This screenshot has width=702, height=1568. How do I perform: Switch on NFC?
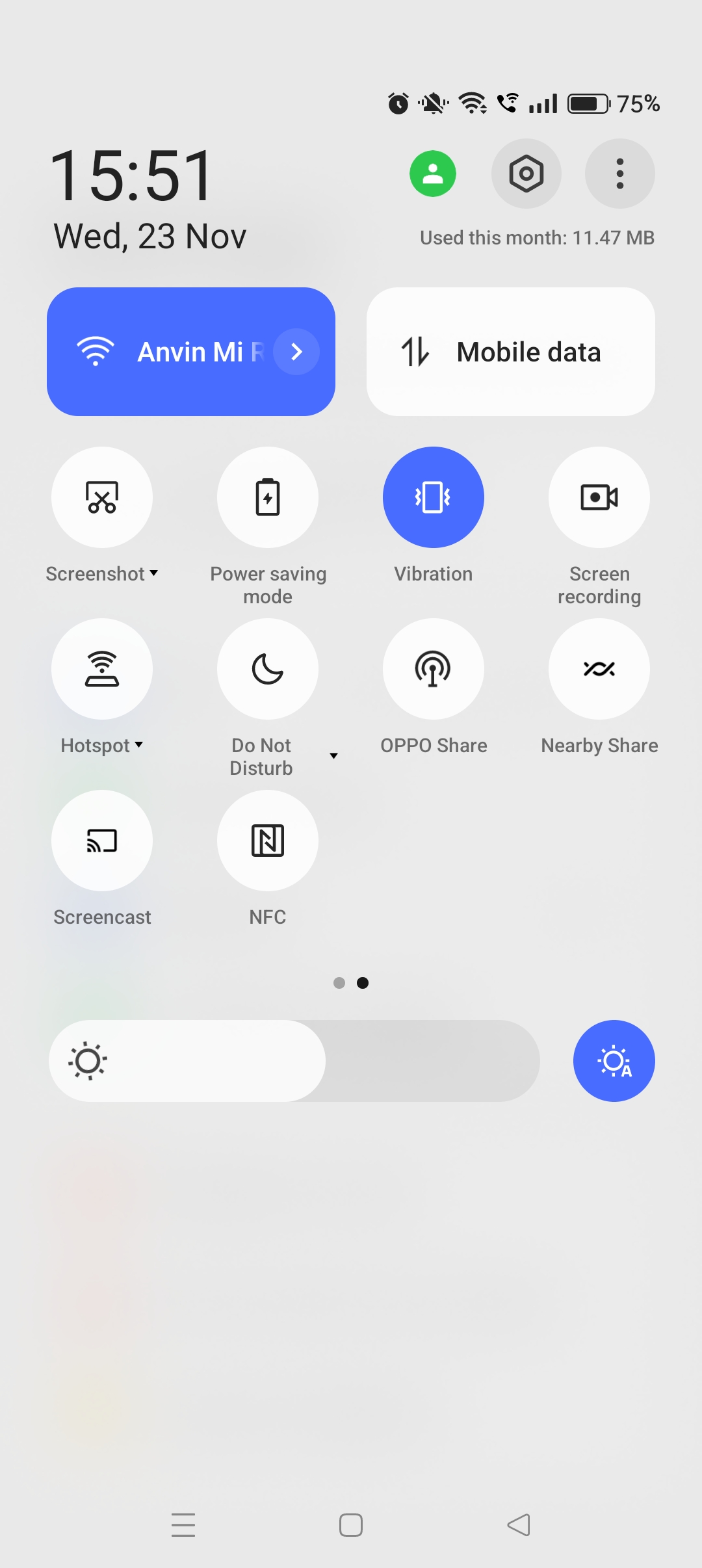point(268,841)
